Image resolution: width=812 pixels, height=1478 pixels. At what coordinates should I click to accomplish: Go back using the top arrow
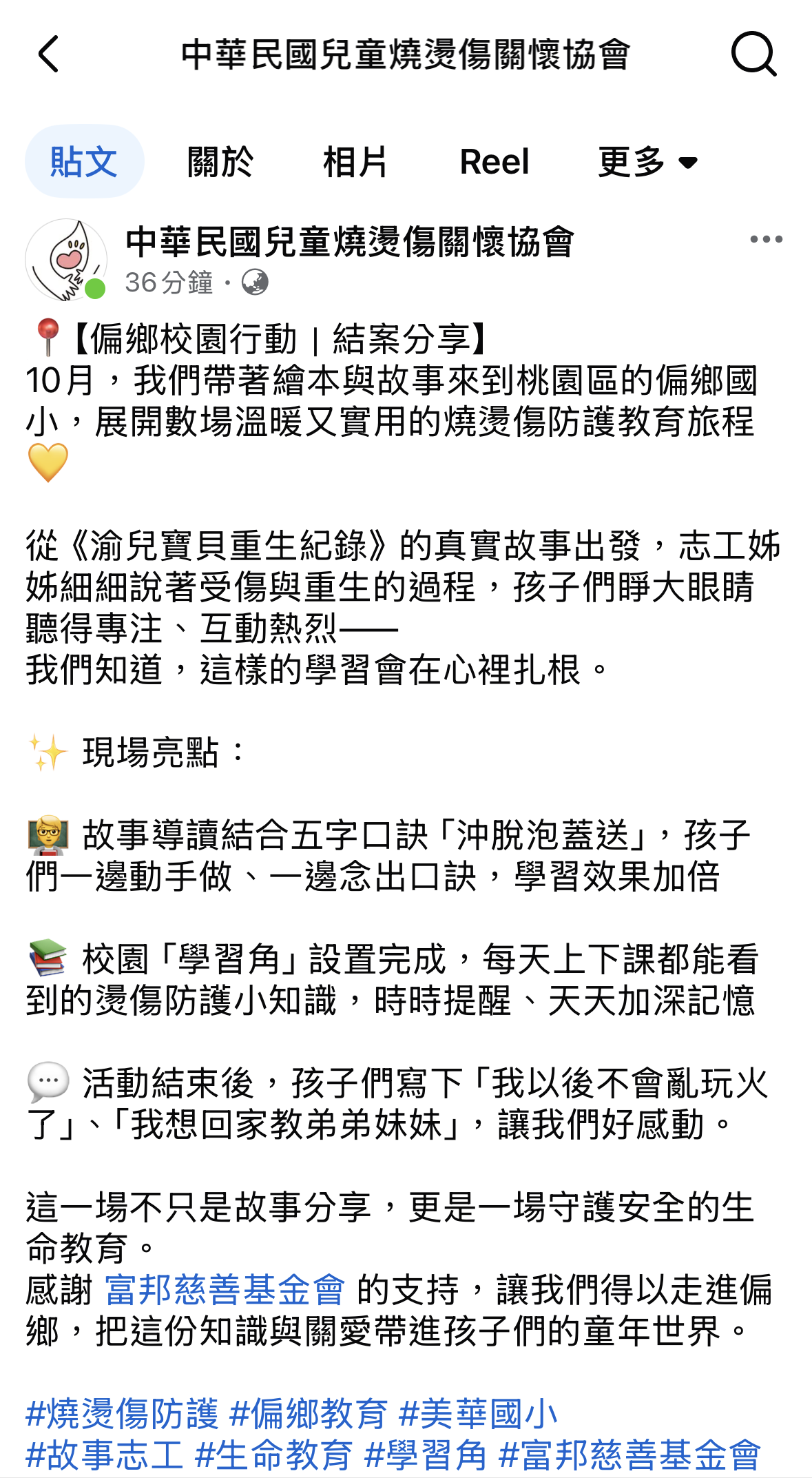(x=48, y=54)
